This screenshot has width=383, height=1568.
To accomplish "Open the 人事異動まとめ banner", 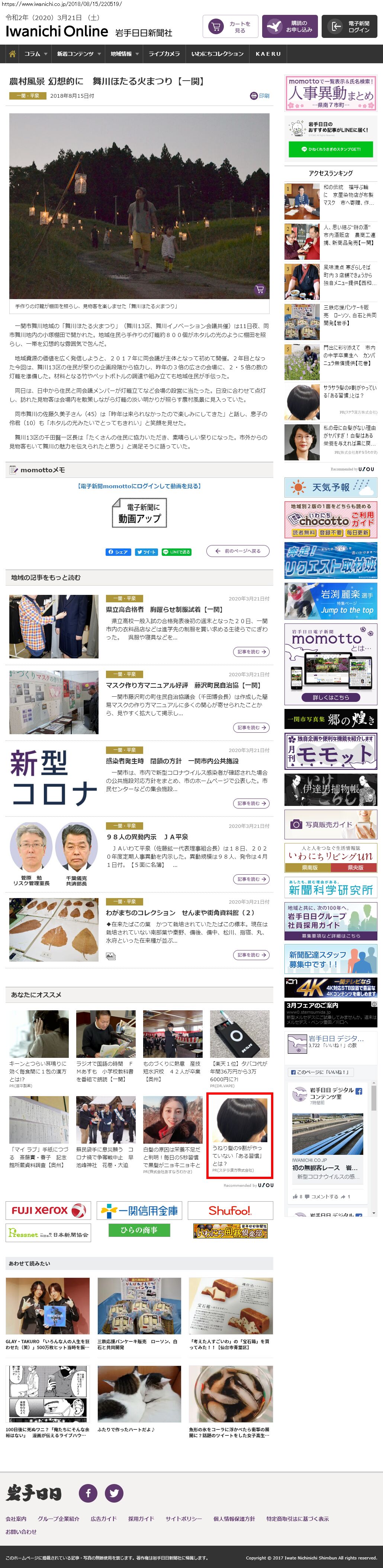I will (331, 93).
